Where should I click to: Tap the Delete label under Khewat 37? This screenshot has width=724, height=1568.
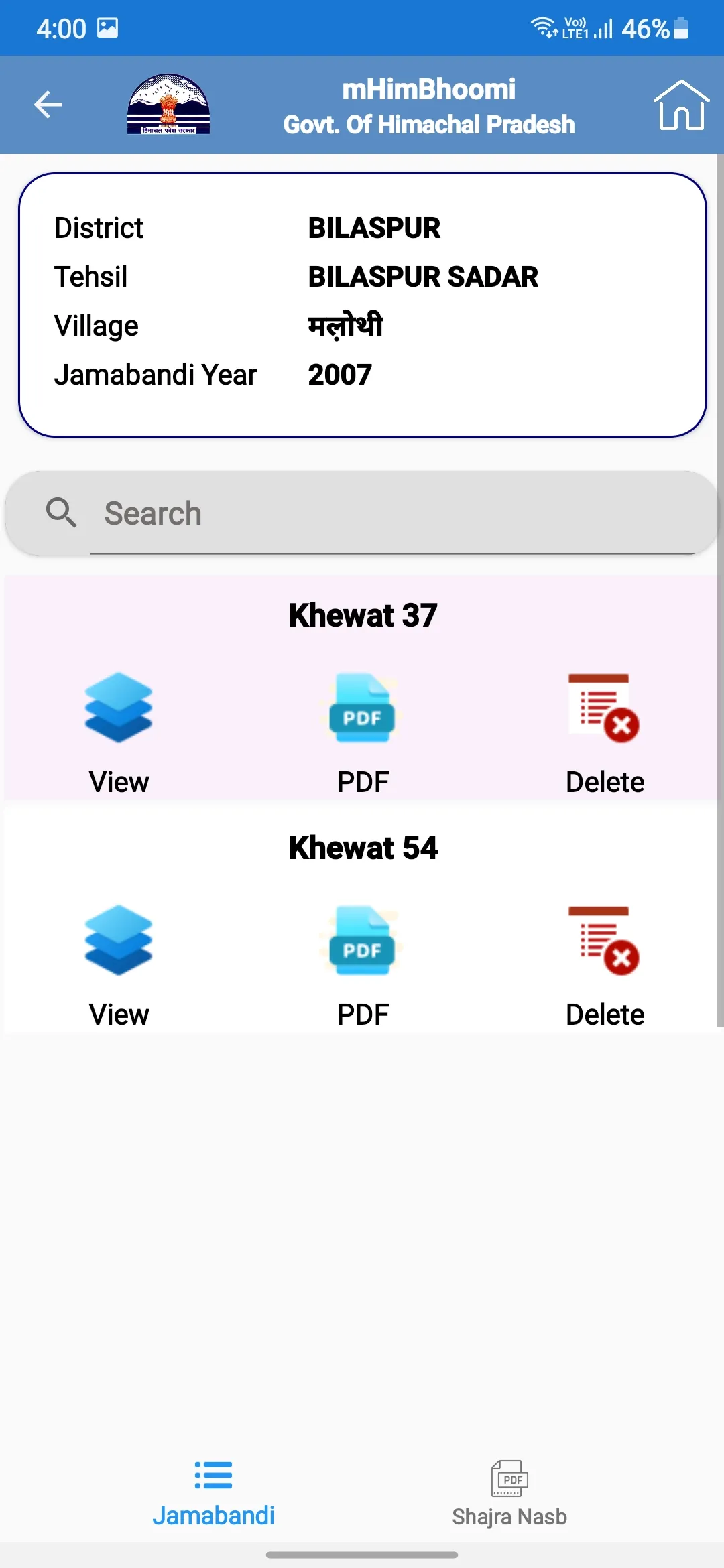click(x=604, y=781)
